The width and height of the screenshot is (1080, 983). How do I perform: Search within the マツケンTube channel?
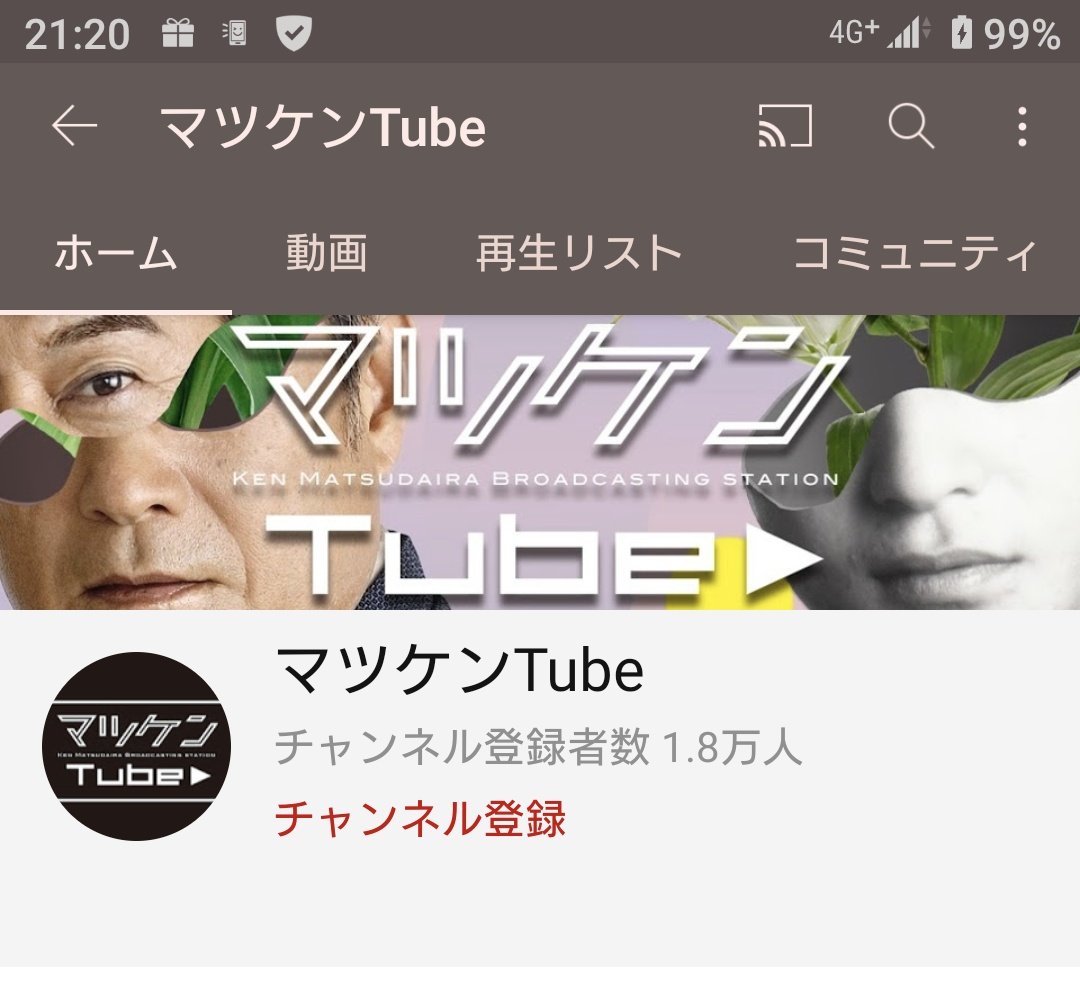click(911, 127)
